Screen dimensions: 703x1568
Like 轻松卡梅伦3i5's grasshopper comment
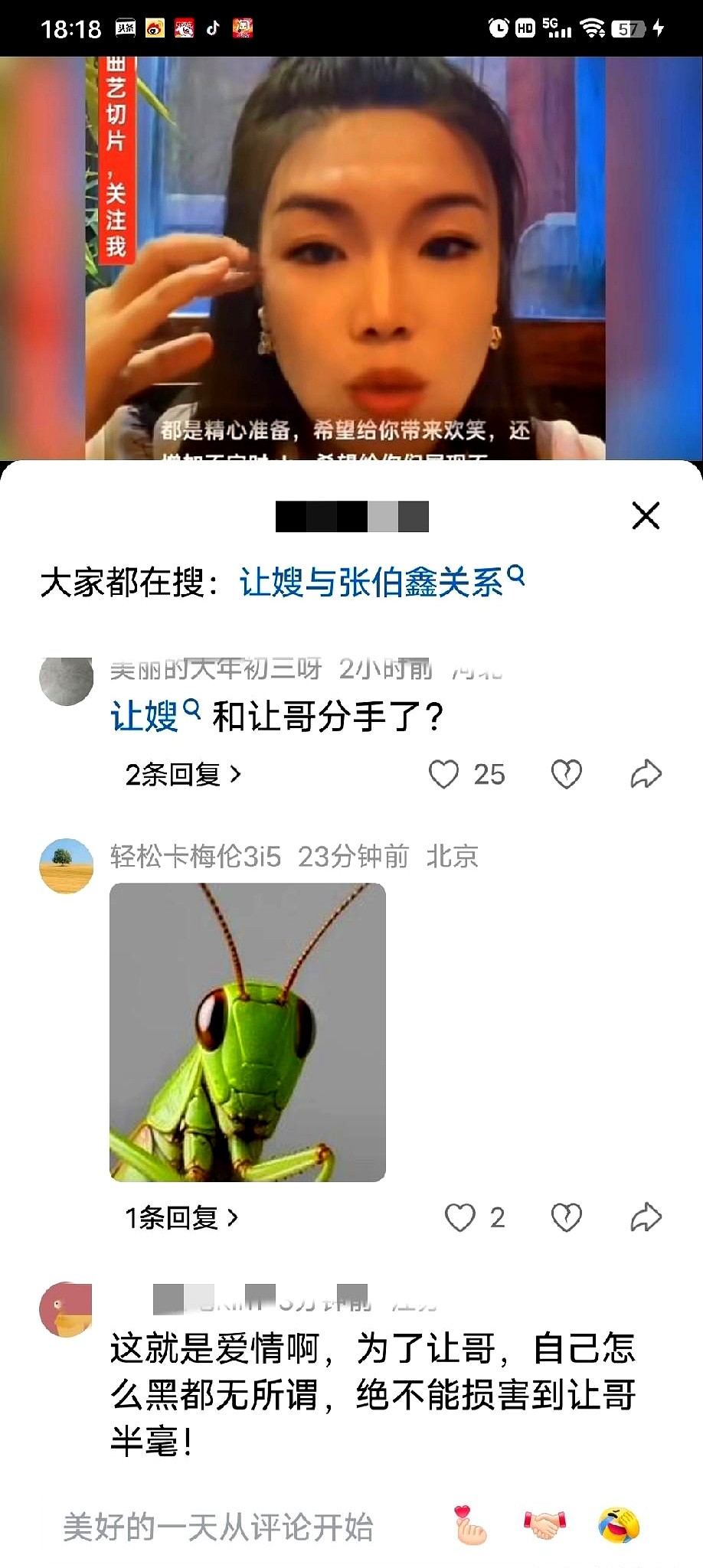[460, 1217]
